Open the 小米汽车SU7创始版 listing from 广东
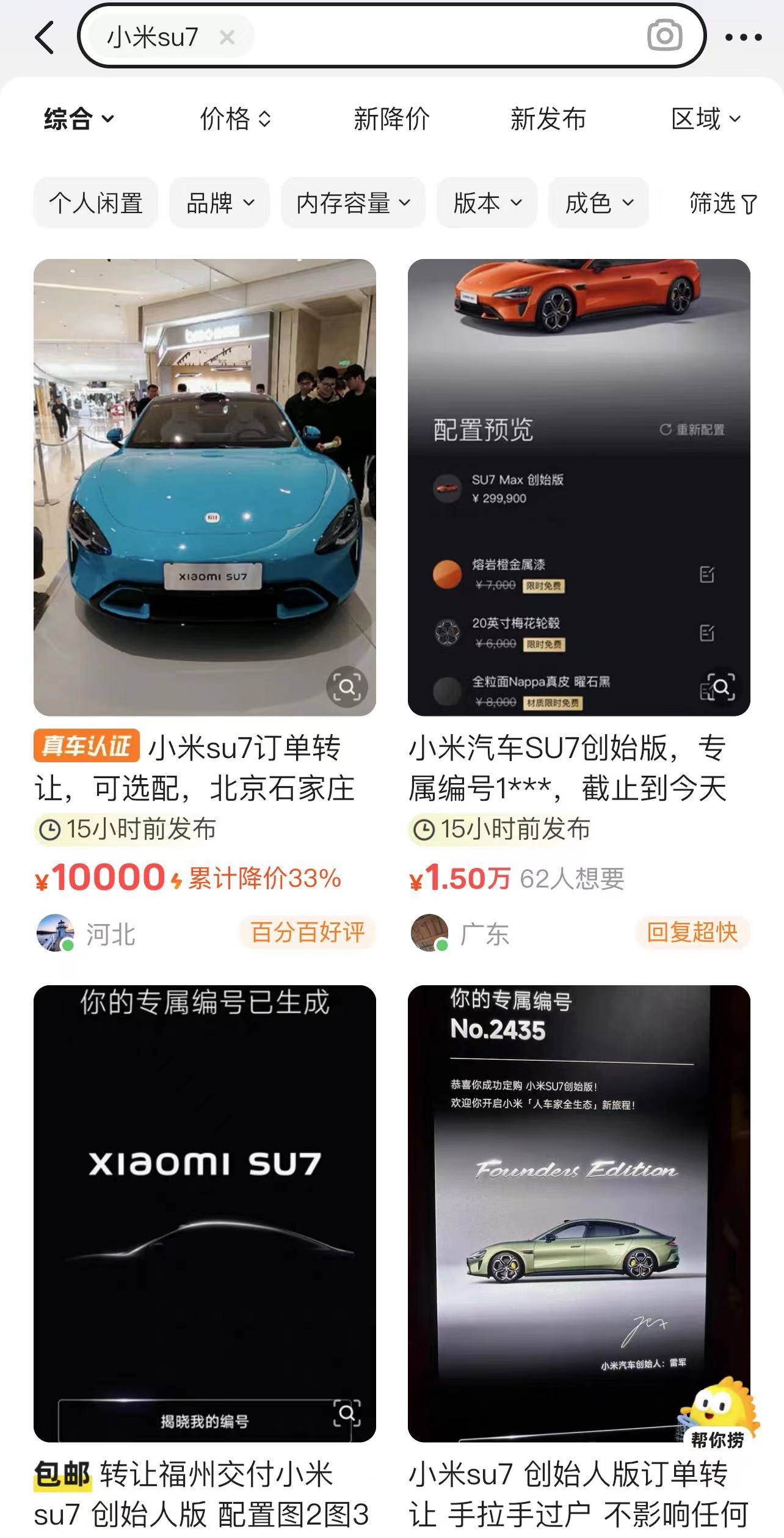The width and height of the screenshot is (784, 1538). tap(578, 487)
